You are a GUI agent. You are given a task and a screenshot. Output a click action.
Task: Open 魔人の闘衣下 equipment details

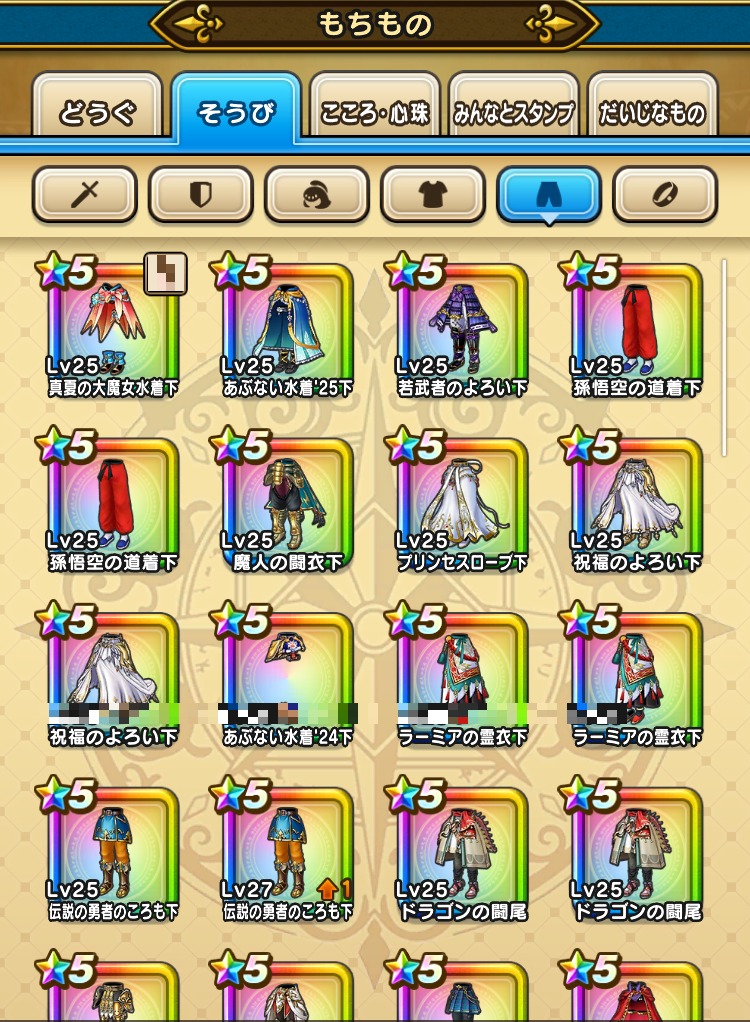point(288,505)
